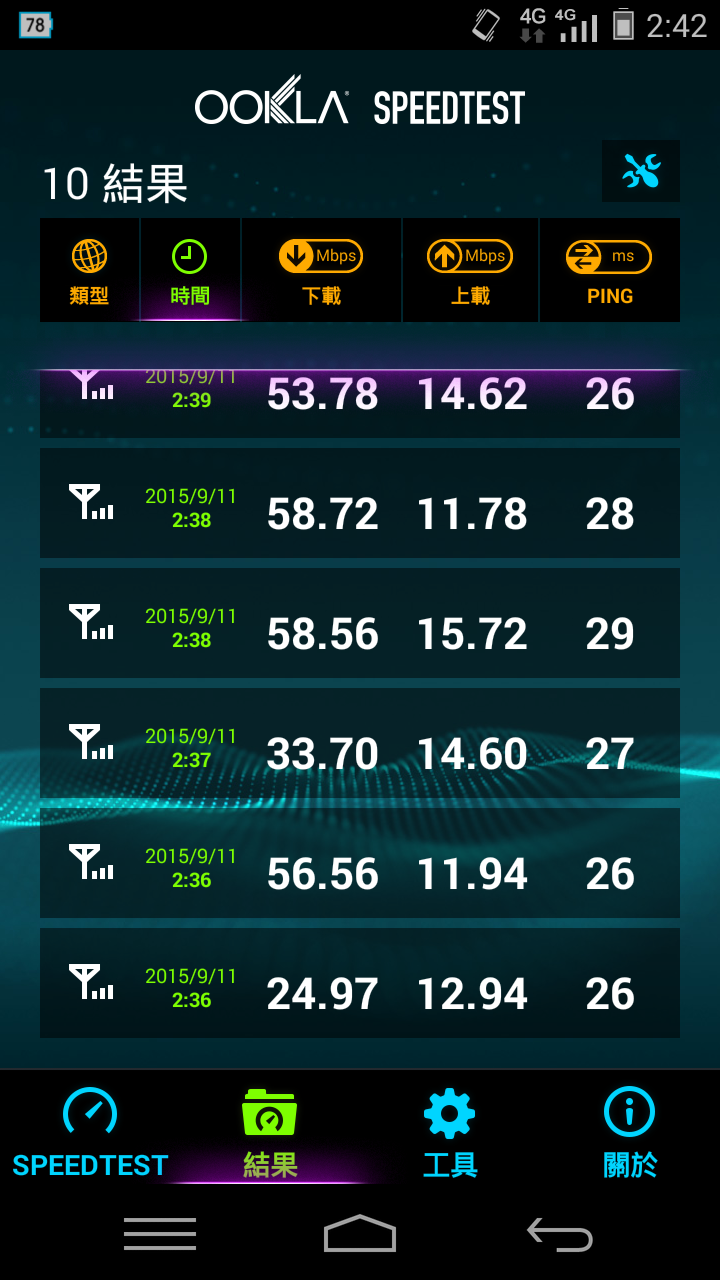Sort results by 下載 speed

click(321, 271)
